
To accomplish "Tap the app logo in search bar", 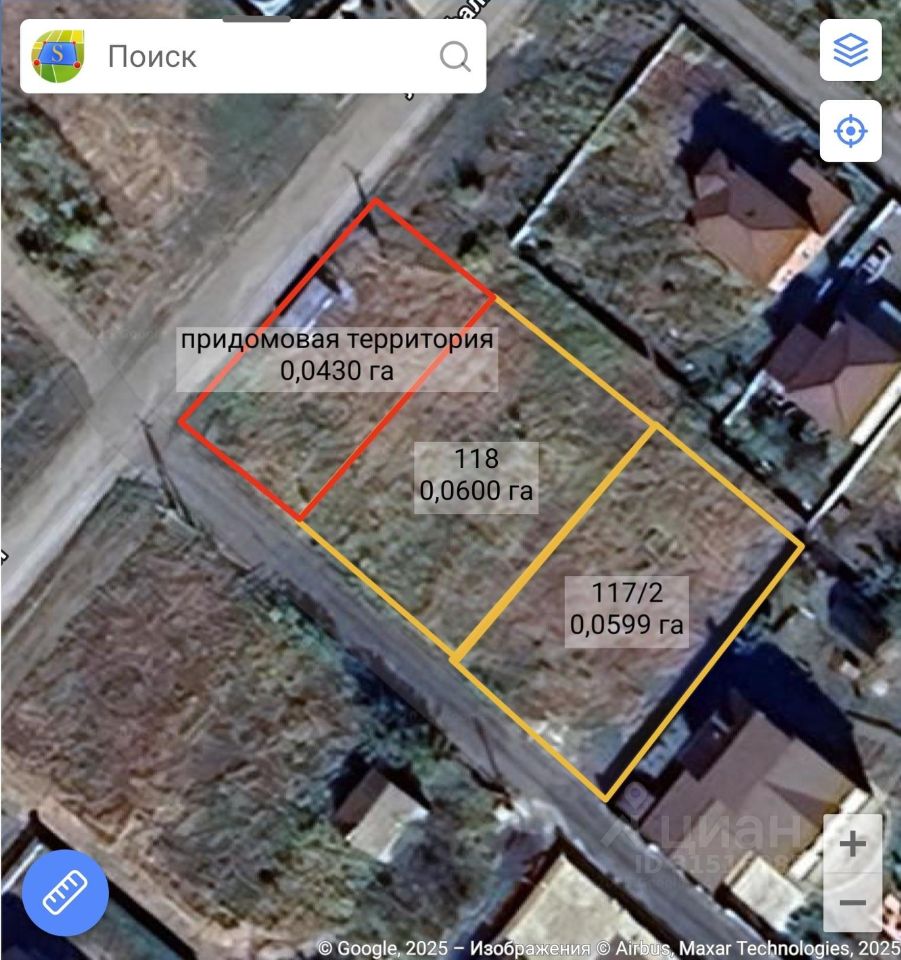I will coord(58,56).
